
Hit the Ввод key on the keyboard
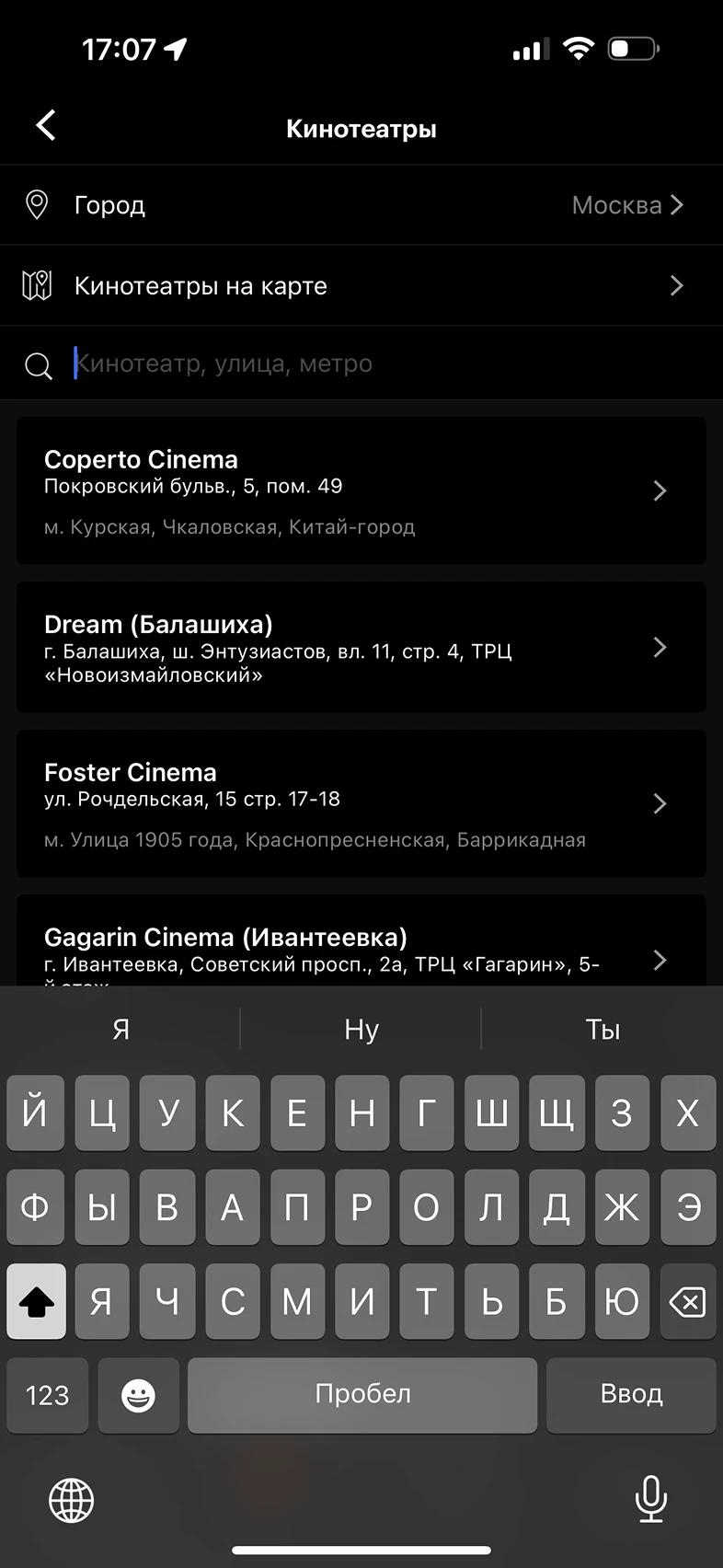coord(631,1395)
